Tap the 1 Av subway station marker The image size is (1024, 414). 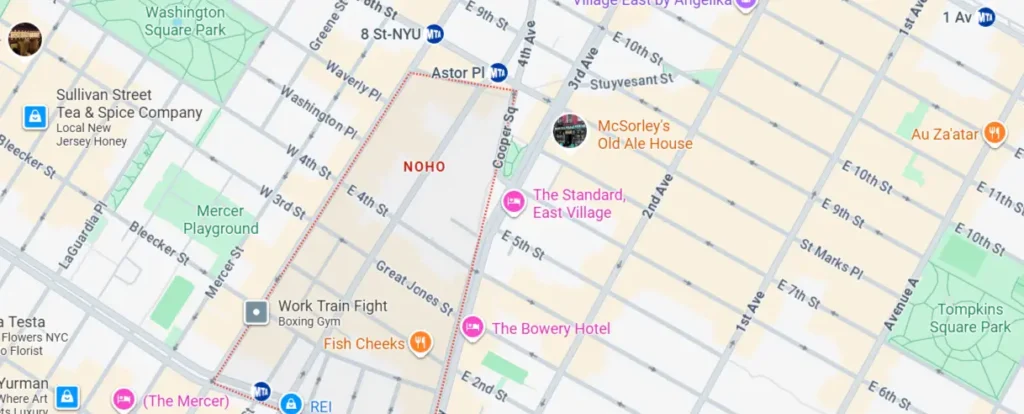986,16
